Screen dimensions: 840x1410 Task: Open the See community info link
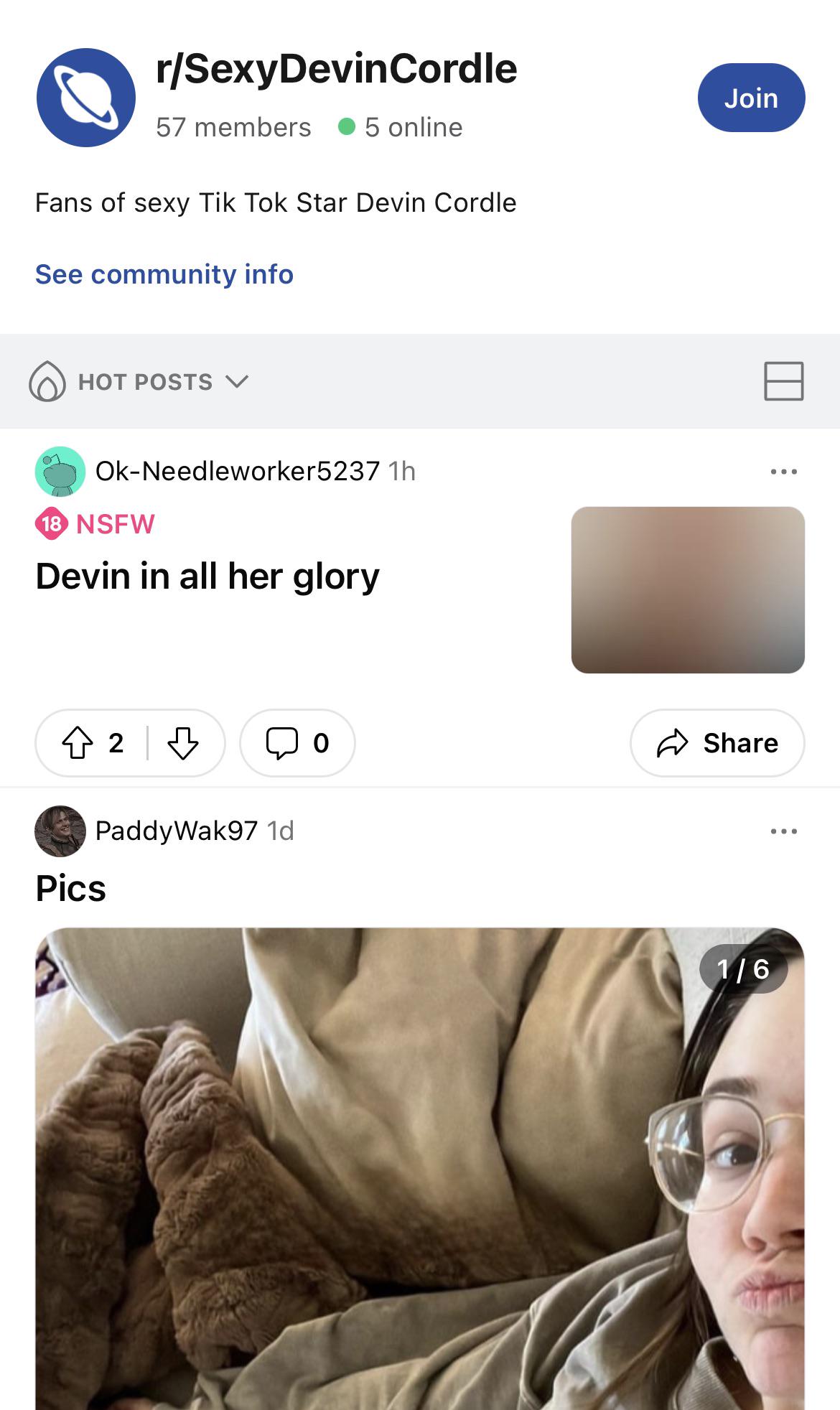164,274
